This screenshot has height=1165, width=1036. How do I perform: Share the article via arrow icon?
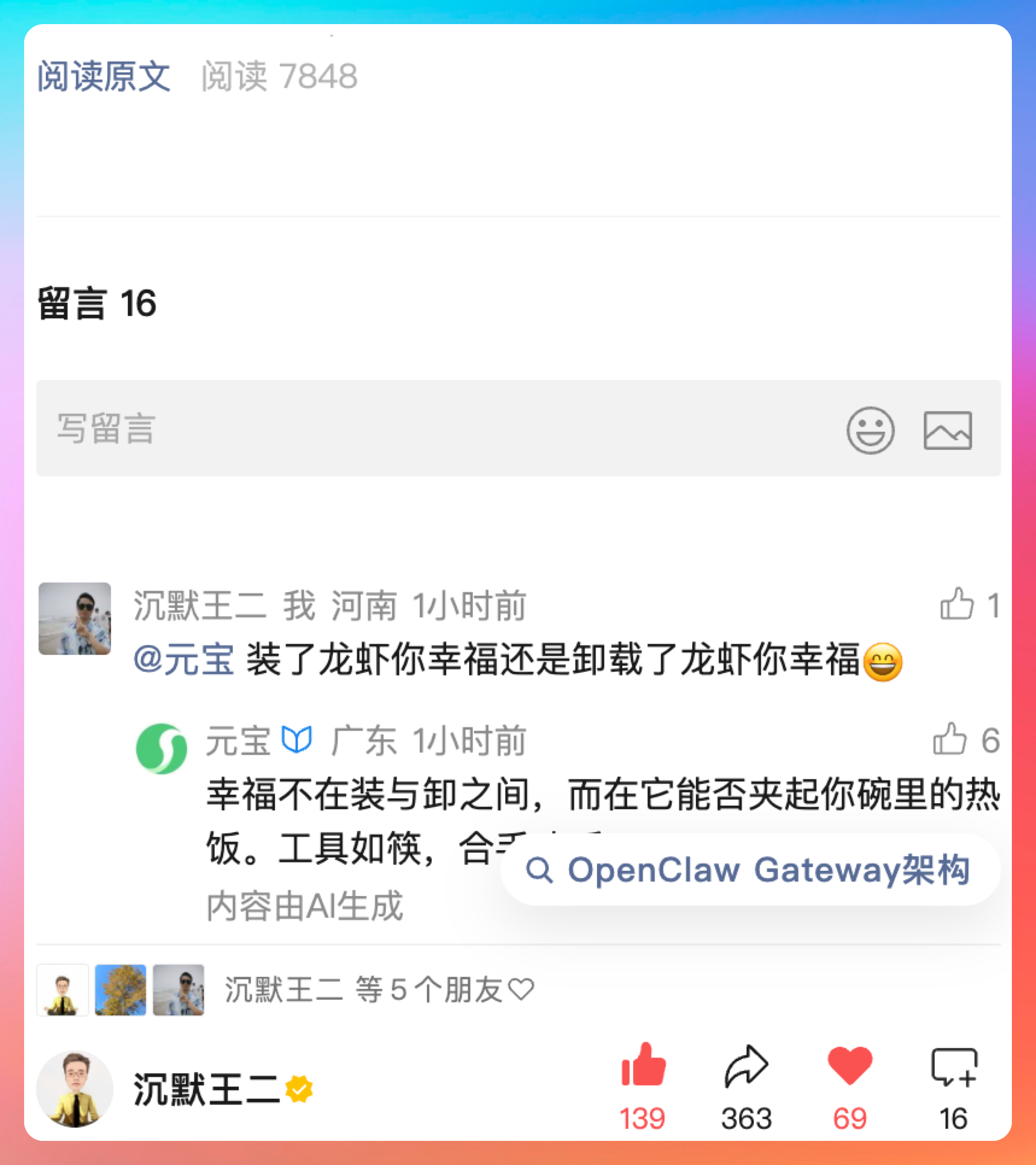pyautogui.click(x=746, y=1066)
